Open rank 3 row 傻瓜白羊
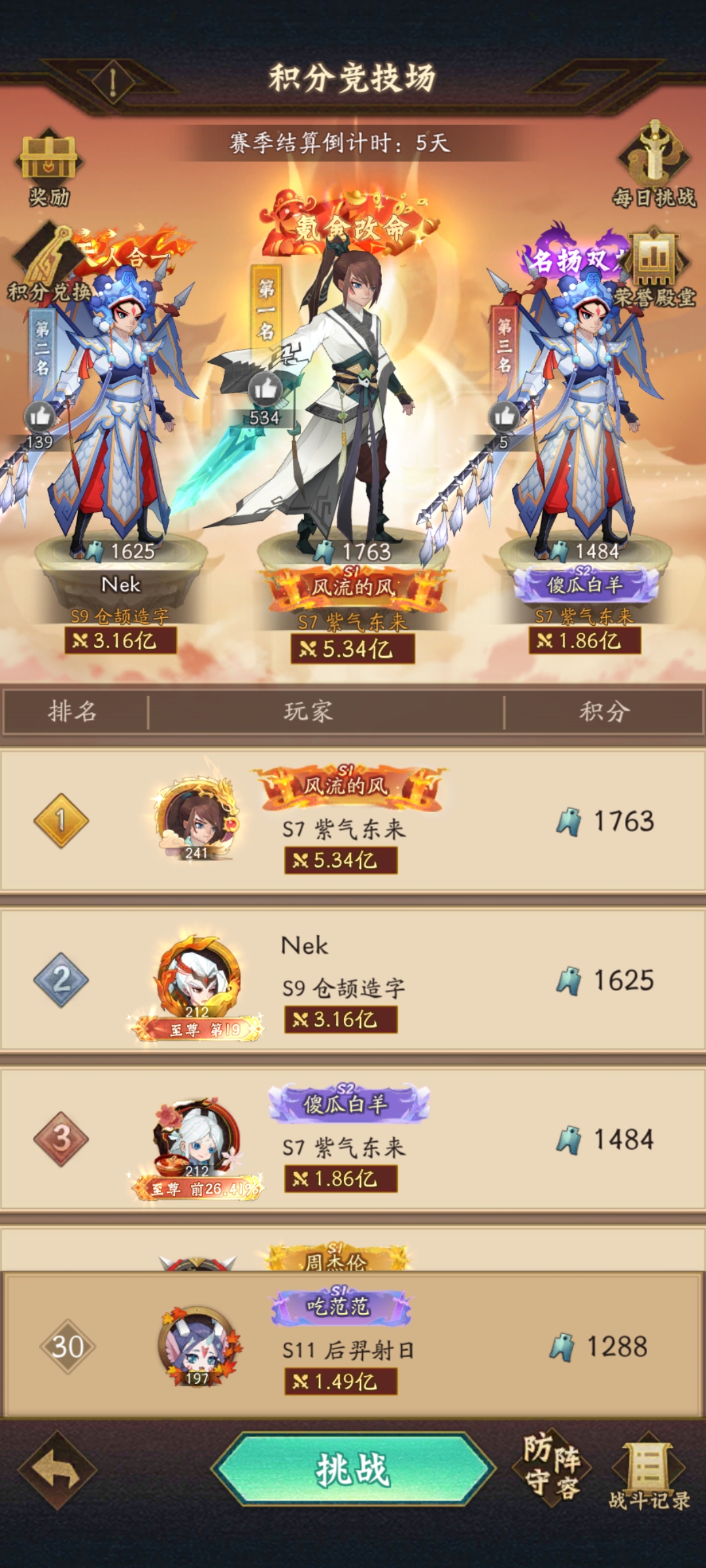Screen dimensions: 706x1568 coord(353,1139)
